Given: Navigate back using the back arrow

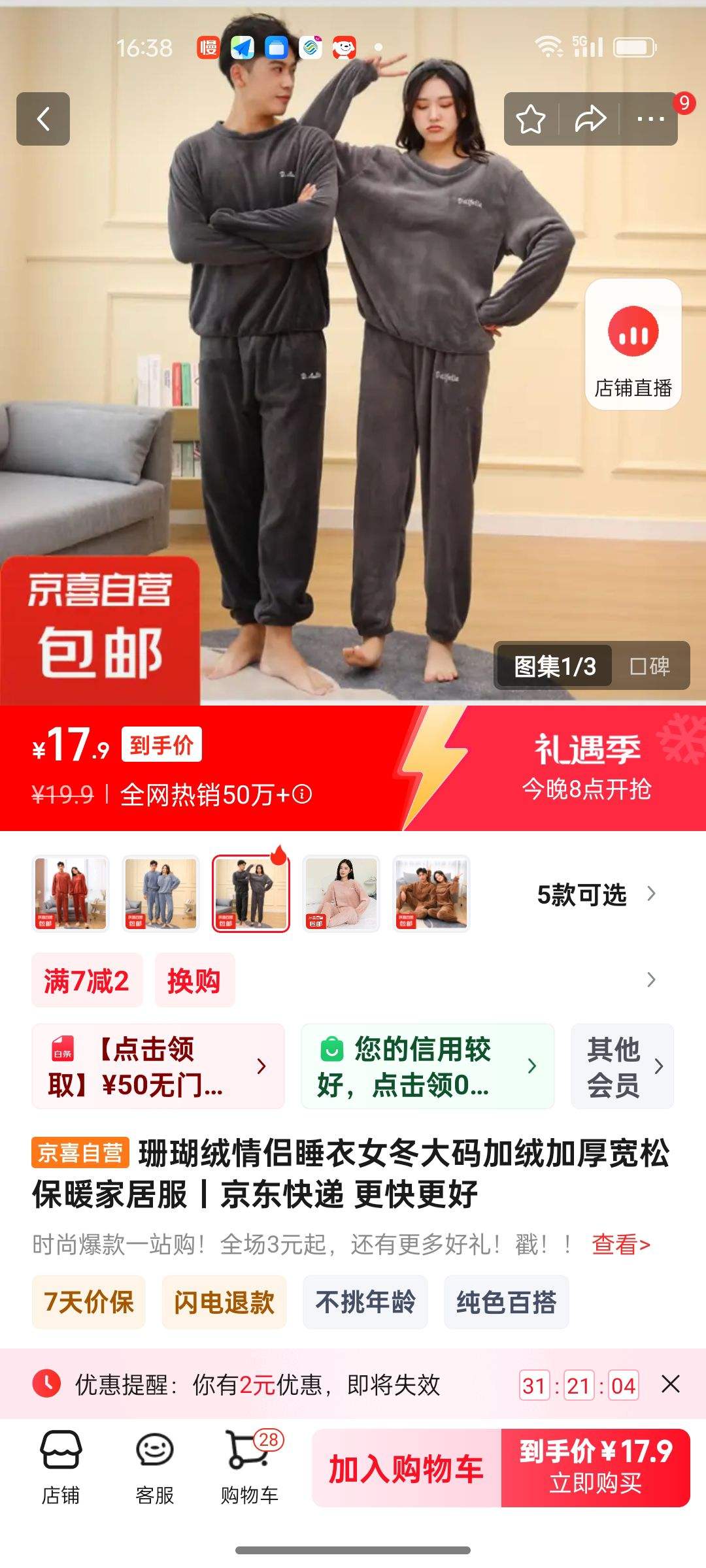Looking at the screenshot, I should 44,121.
